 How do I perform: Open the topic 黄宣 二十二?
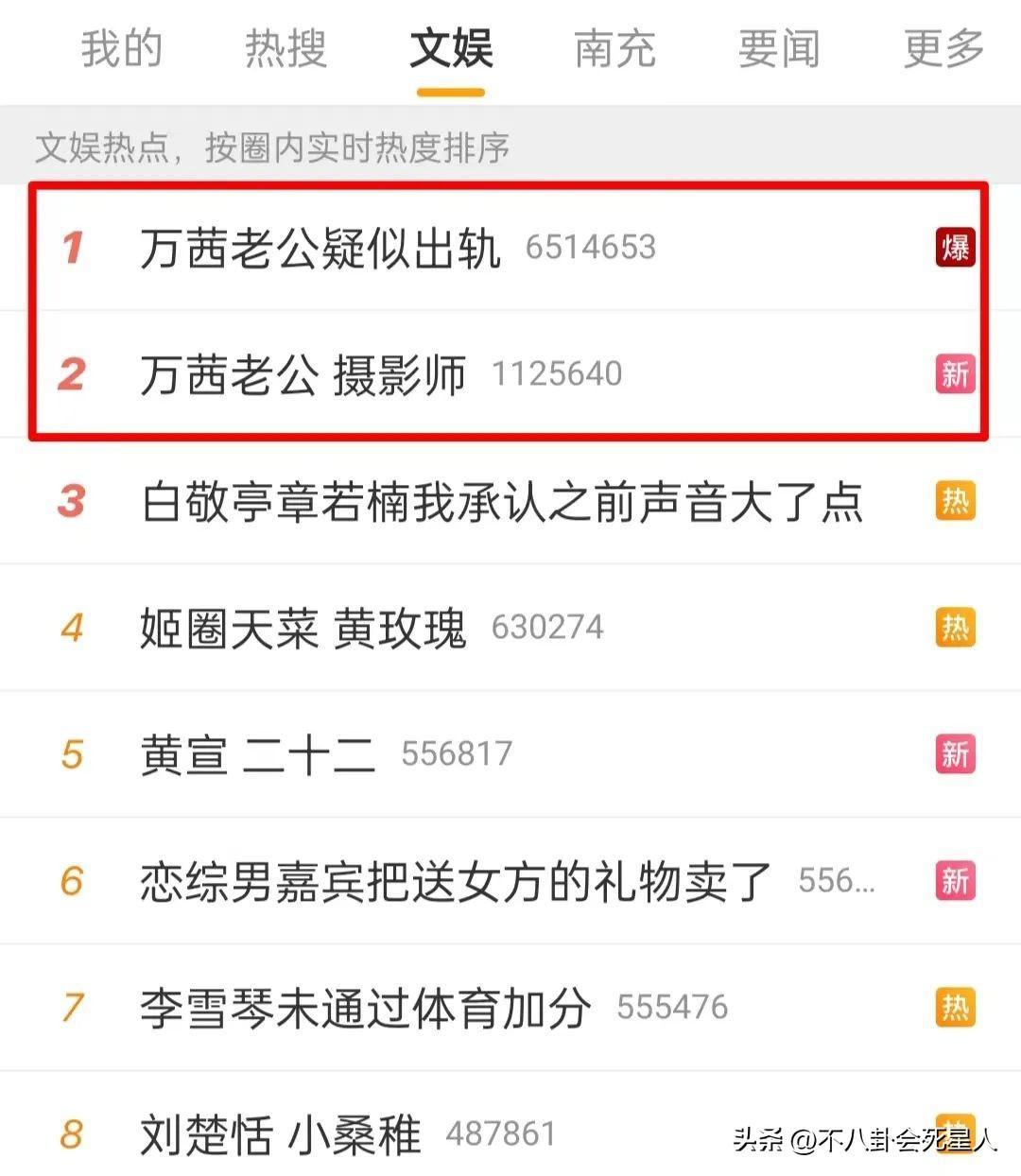(257, 754)
